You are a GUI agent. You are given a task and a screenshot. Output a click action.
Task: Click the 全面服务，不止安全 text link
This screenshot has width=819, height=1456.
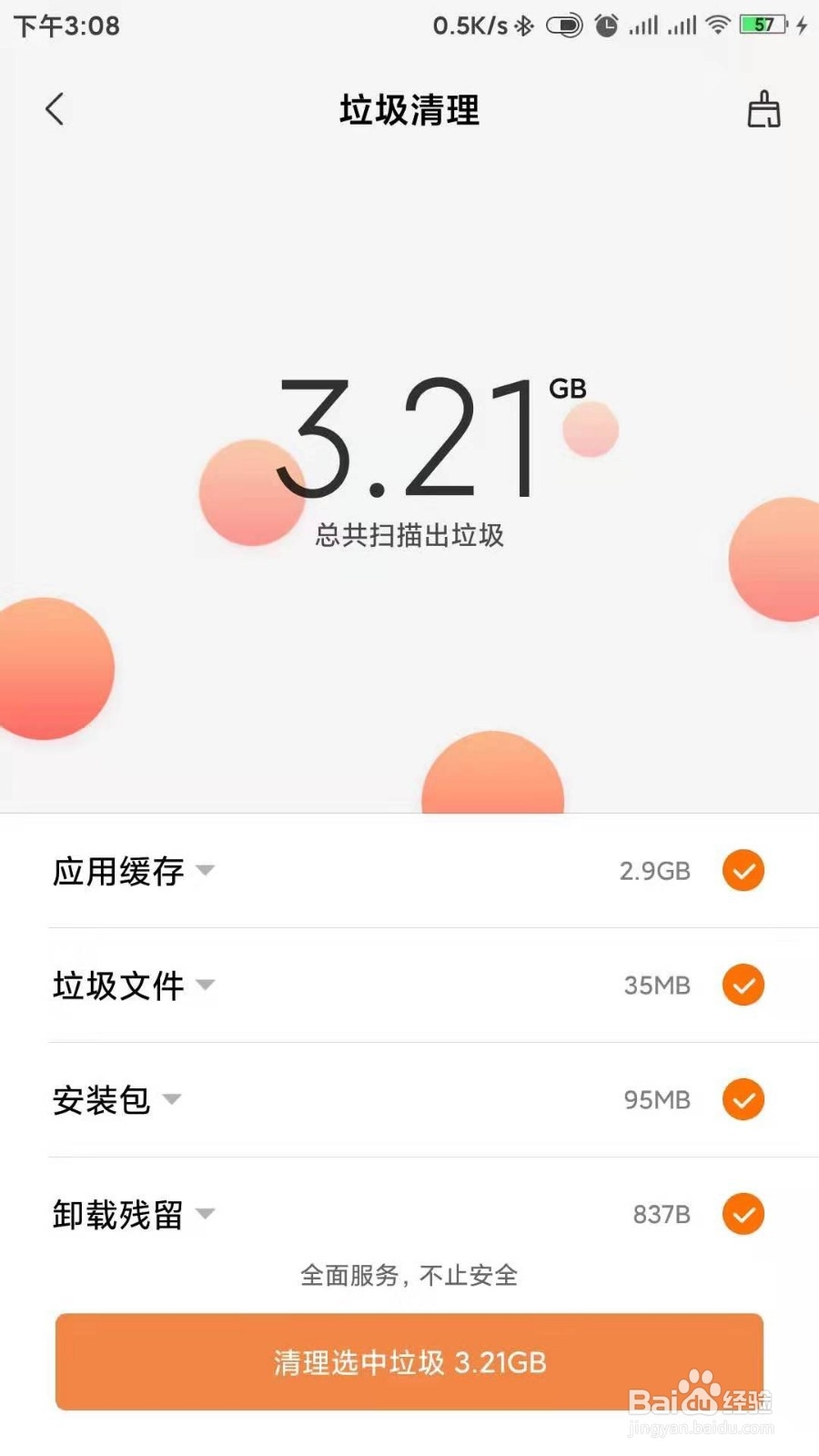409,1274
